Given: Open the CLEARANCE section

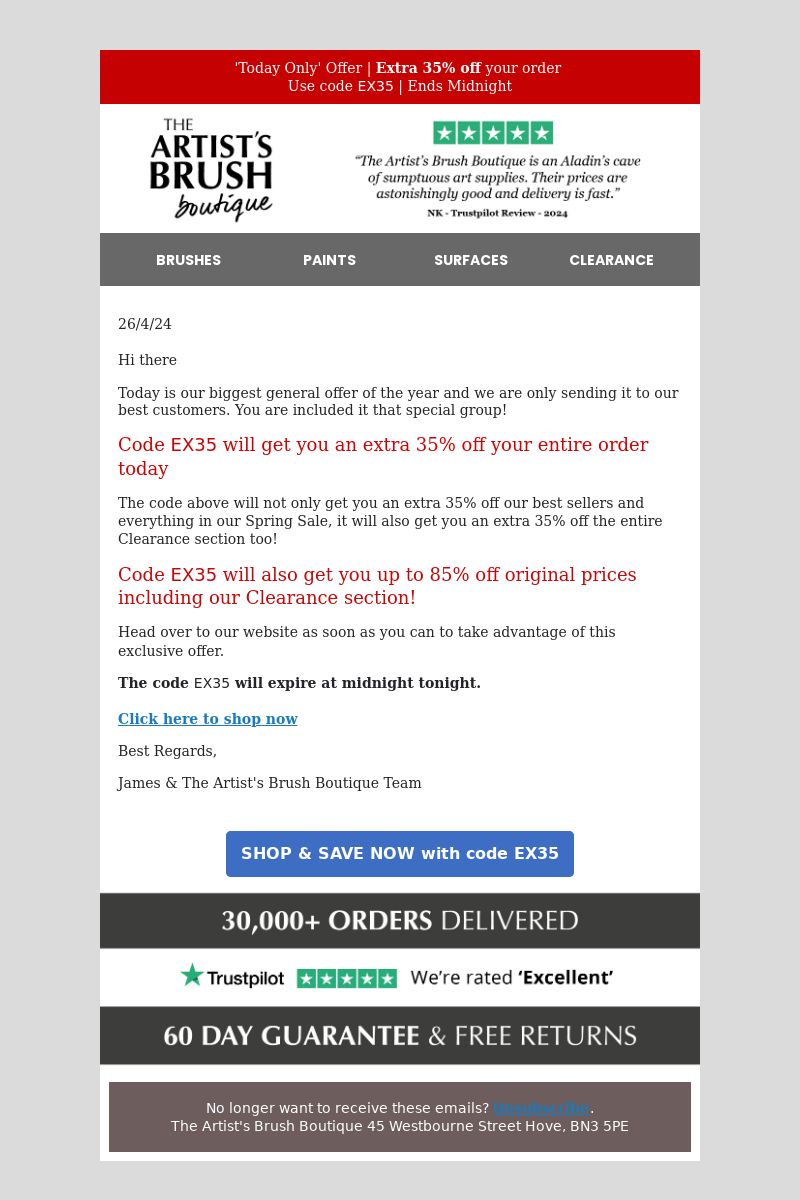Looking at the screenshot, I should (x=611, y=260).
